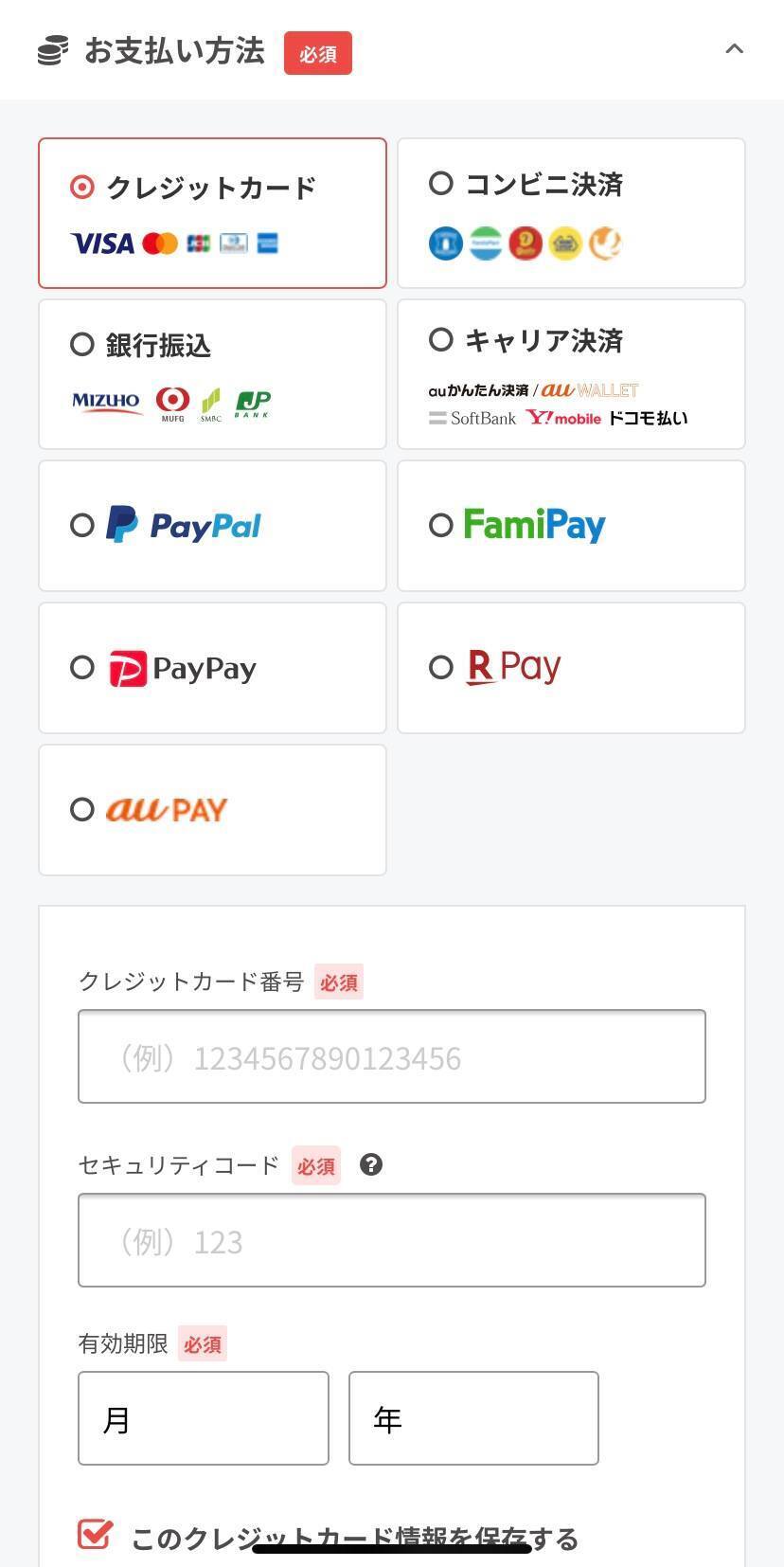784x1567 pixels.
Task: Open the security code help icon
Action: pyautogui.click(x=371, y=1165)
